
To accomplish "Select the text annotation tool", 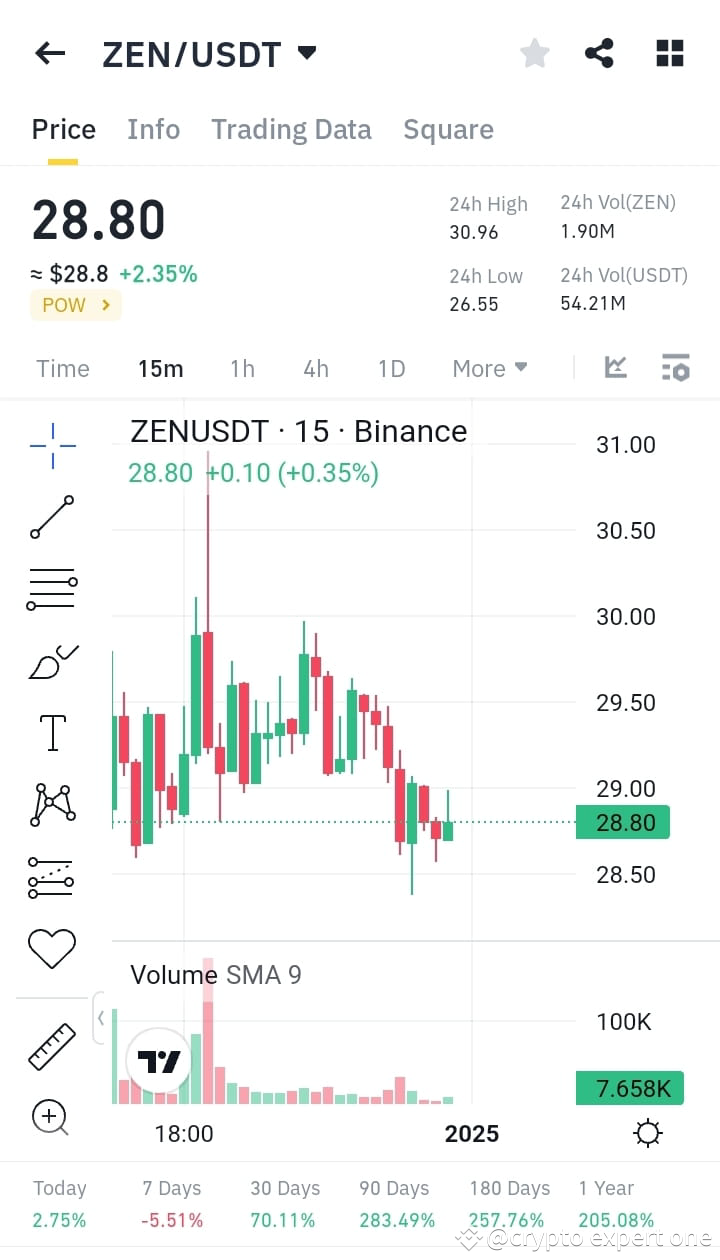I will (x=52, y=732).
